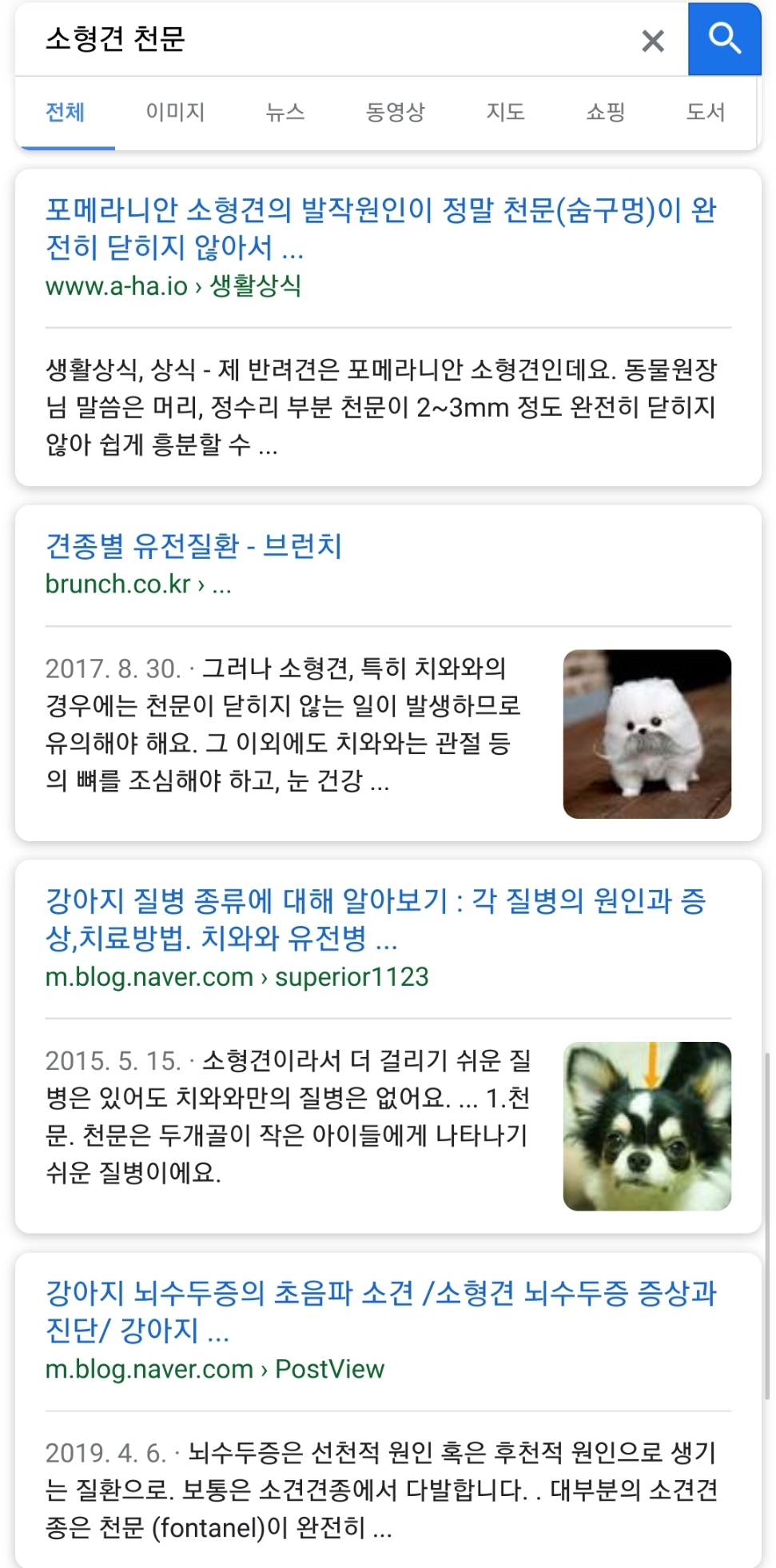Open the 포메라니안 소형견의 발작원인 result
The width and height of the screenshot is (776, 1568).
click(x=381, y=229)
